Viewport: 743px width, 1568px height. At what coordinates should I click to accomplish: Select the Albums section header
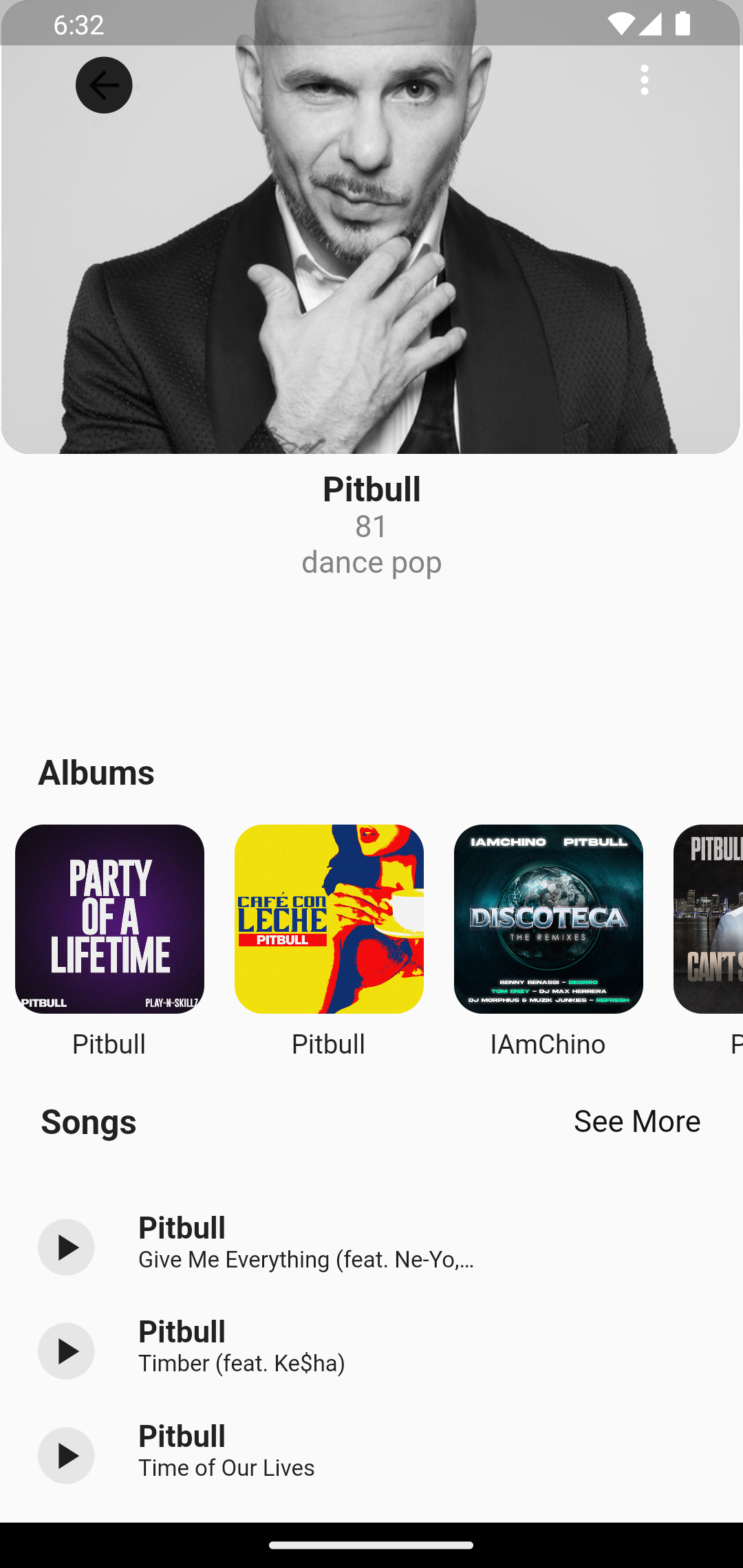pos(96,772)
